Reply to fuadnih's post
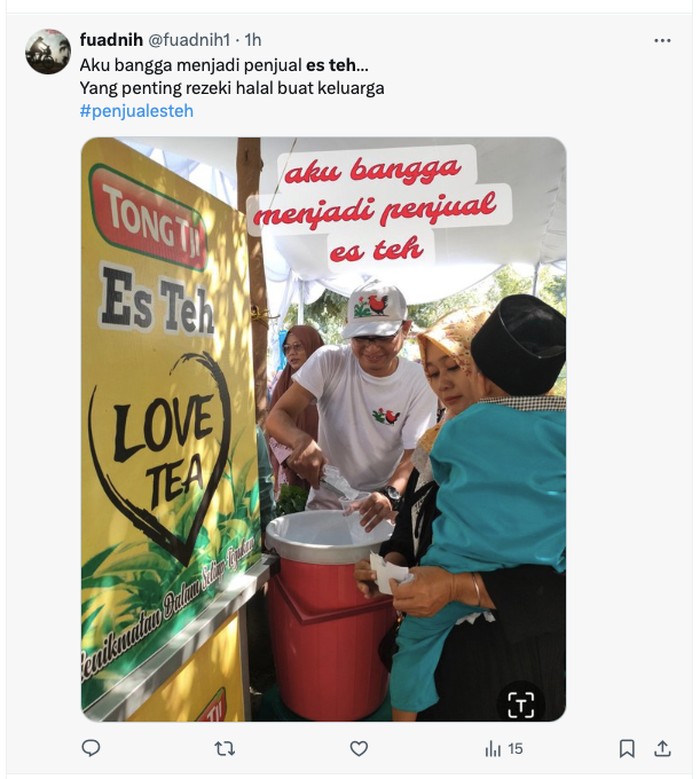Image resolution: width=700 pixels, height=779 pixels. [91, 748]
